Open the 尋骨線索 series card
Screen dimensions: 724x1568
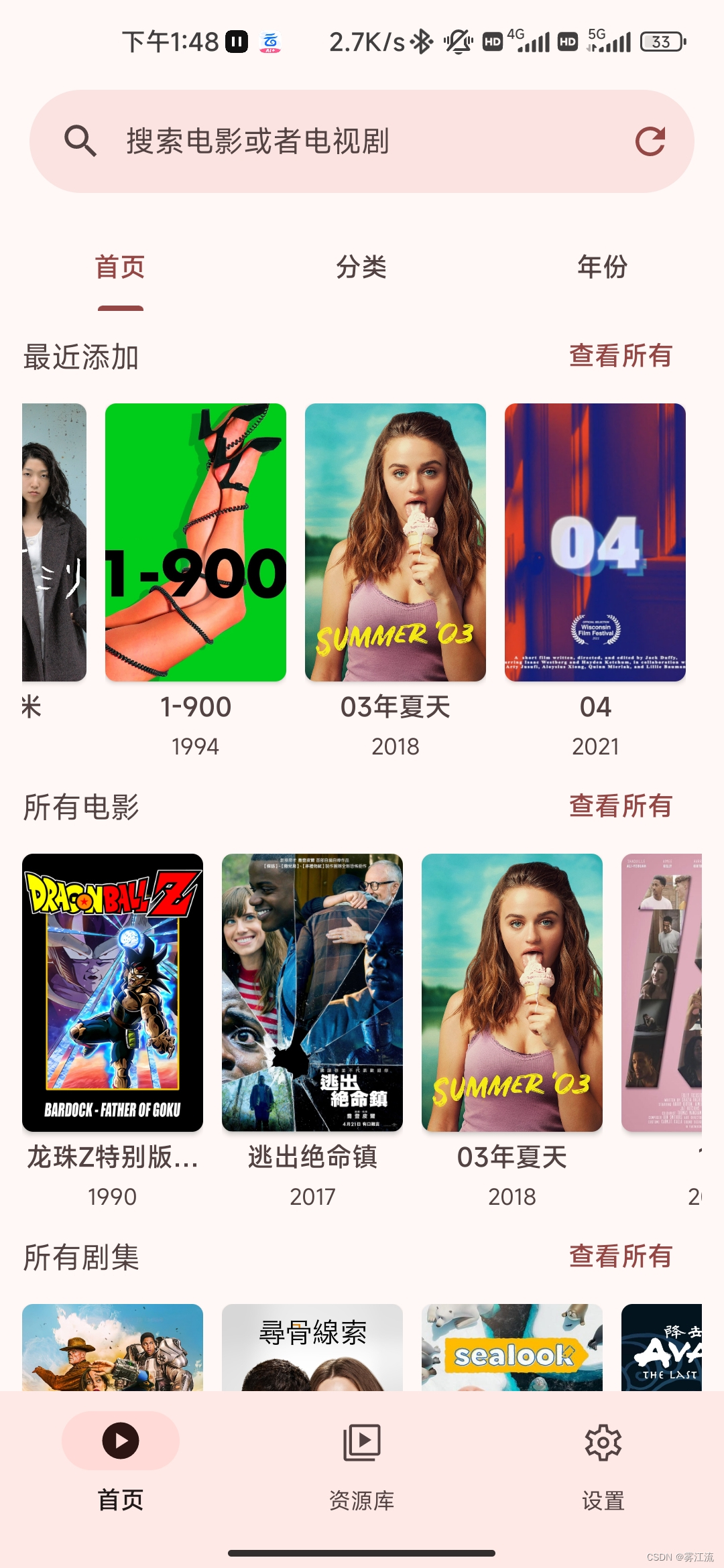312,1347
